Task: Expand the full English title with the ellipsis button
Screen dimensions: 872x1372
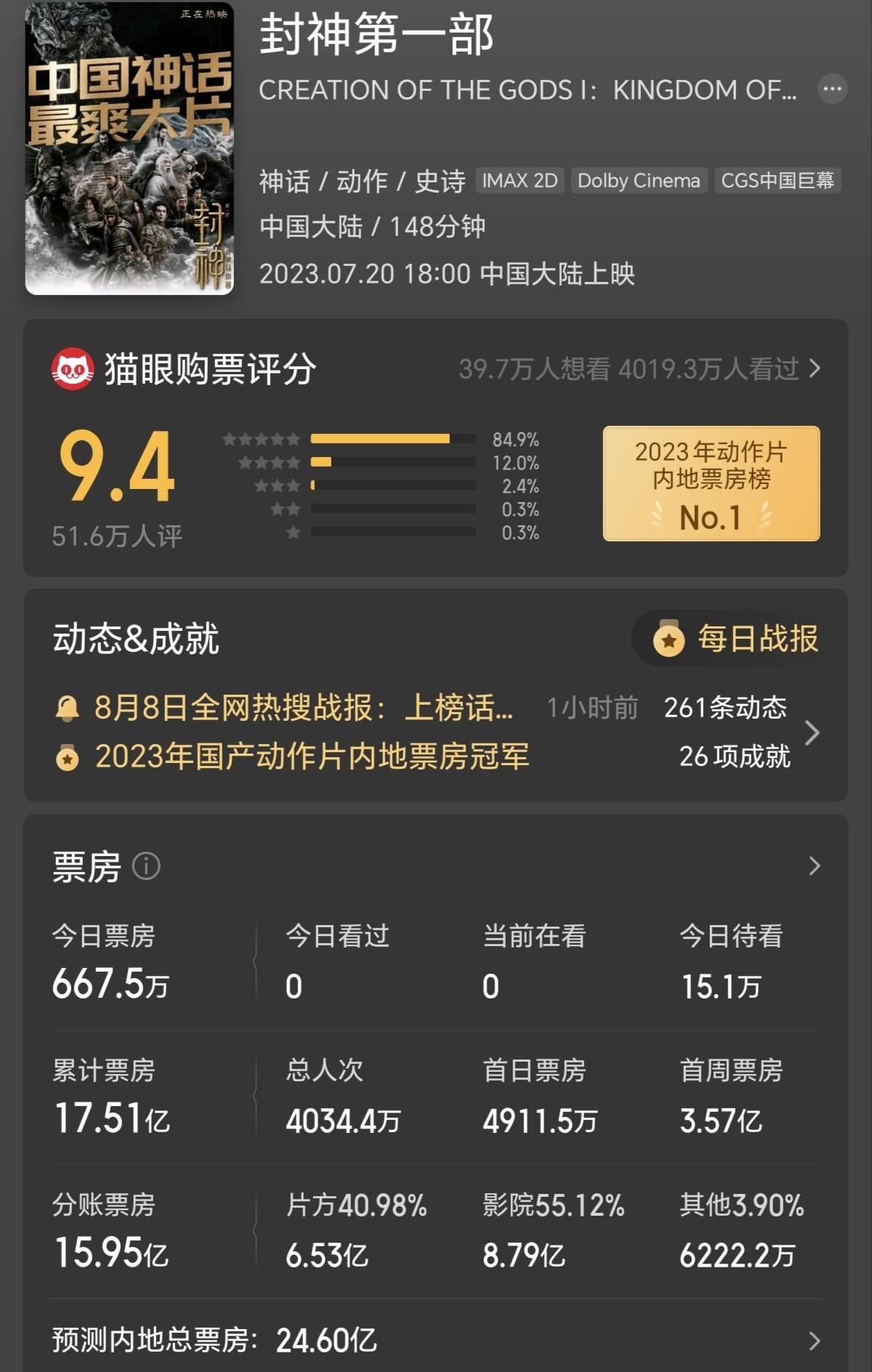Action: pos(832,89)
